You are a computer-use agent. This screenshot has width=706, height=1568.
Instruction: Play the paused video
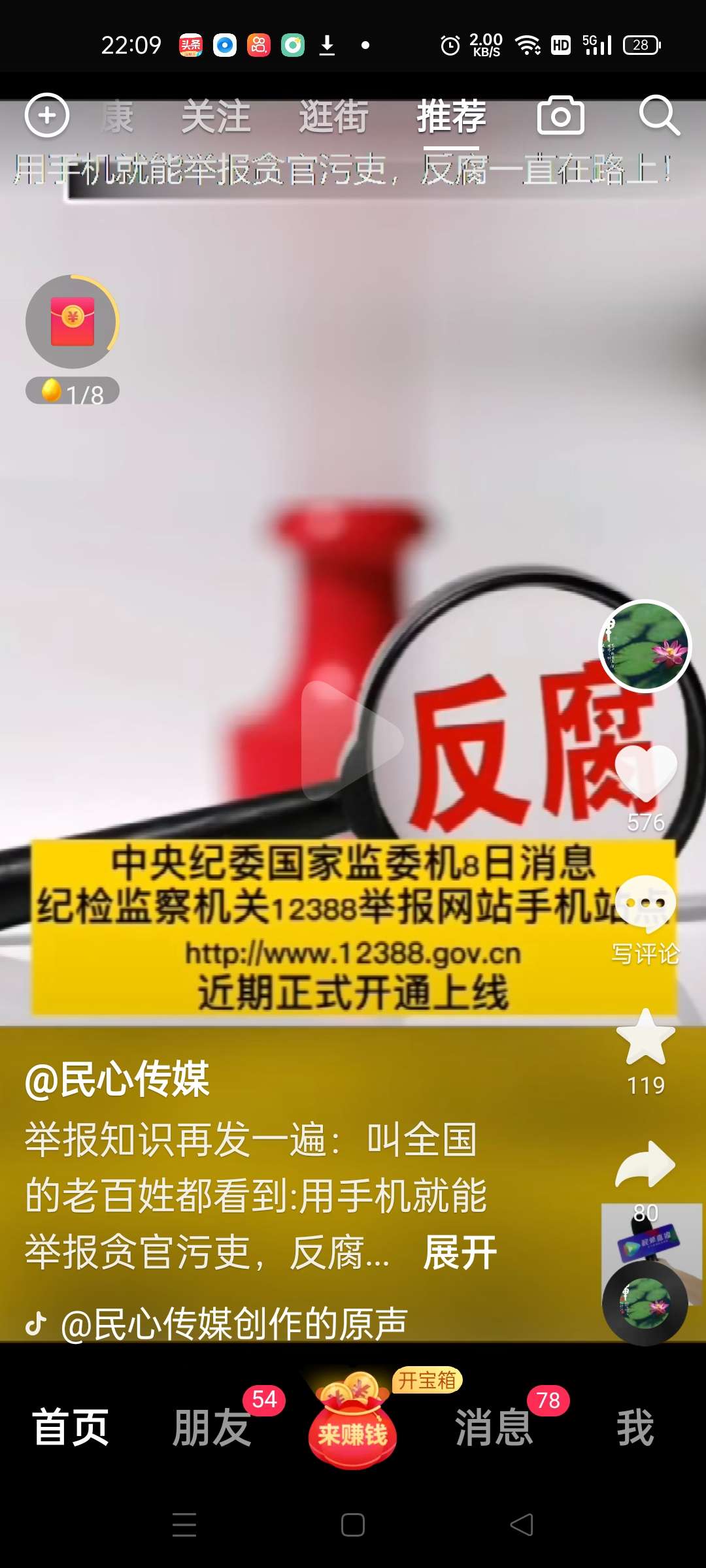coord(352,740)
